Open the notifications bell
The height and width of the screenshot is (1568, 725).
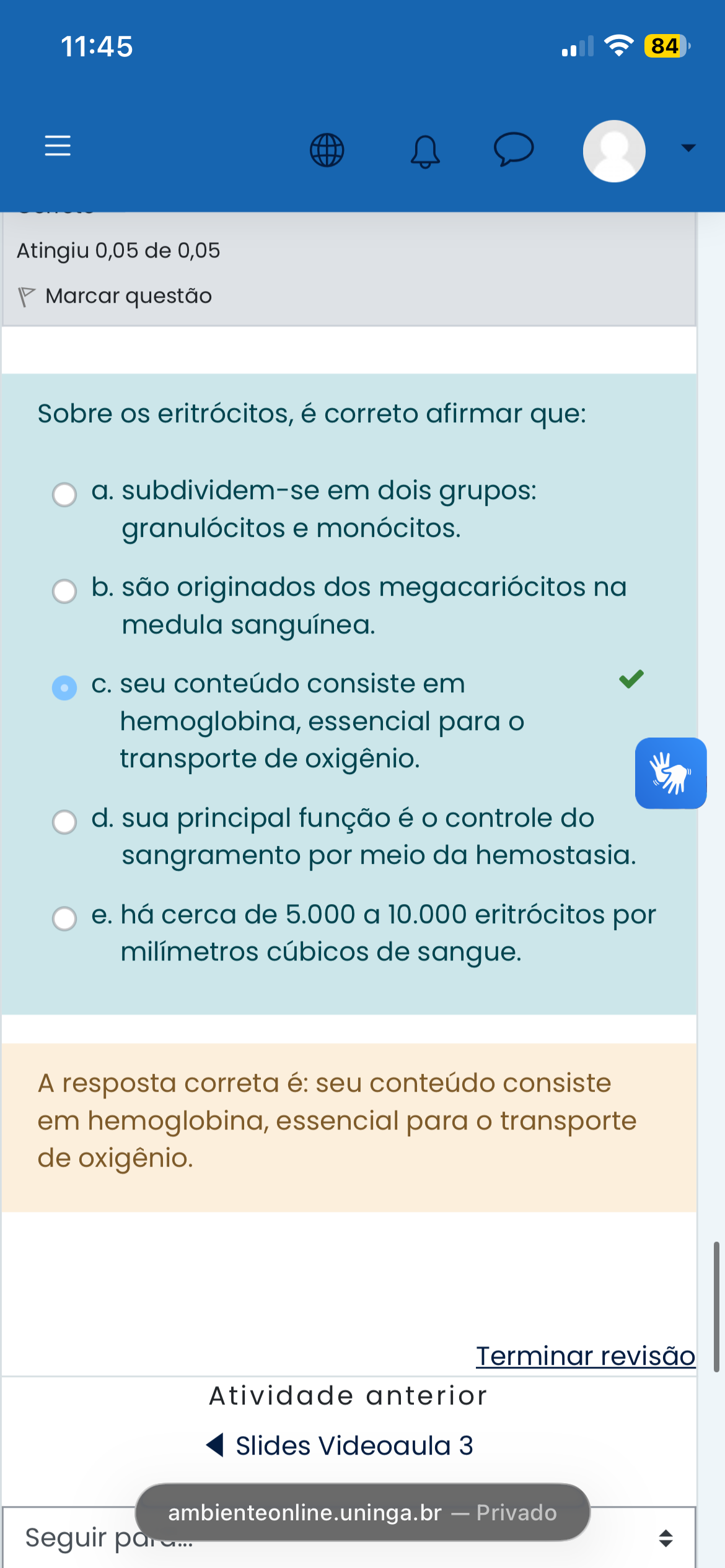click(x=425, y=151)
